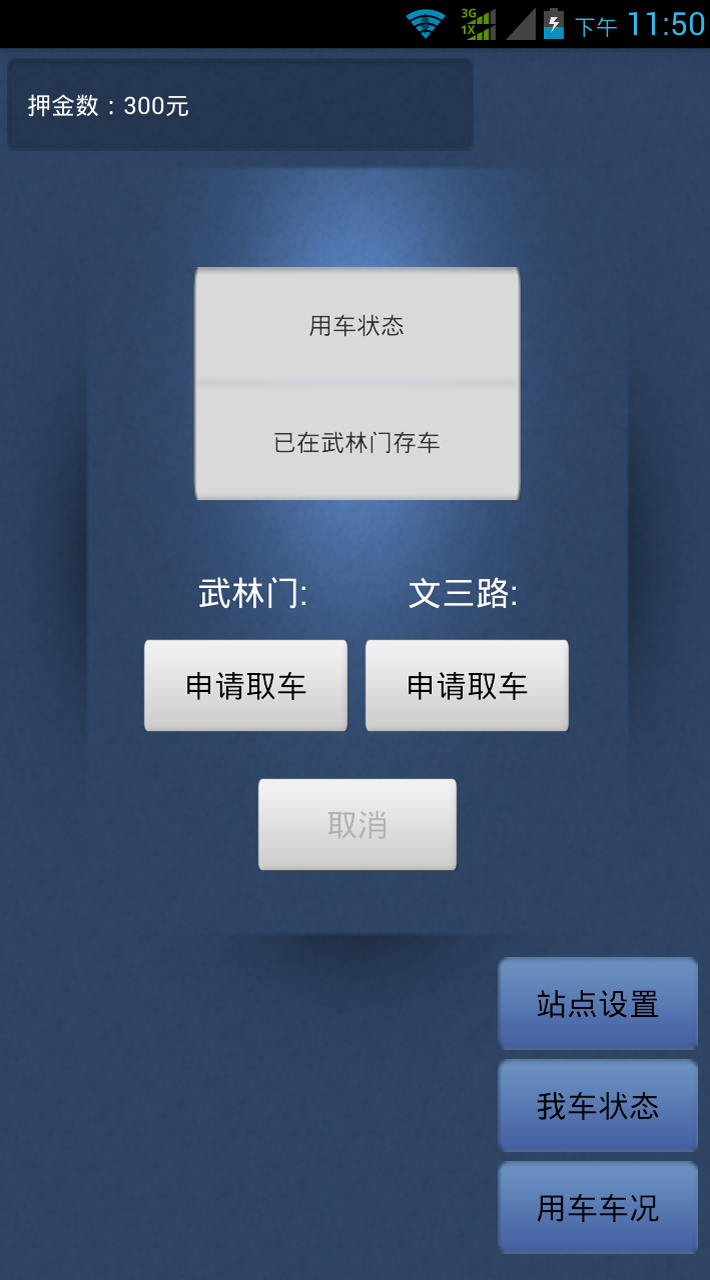Screen dimensions: 710x1280
Task: Tap 申请取车 under 武林门
Action: tap(246, 686)
